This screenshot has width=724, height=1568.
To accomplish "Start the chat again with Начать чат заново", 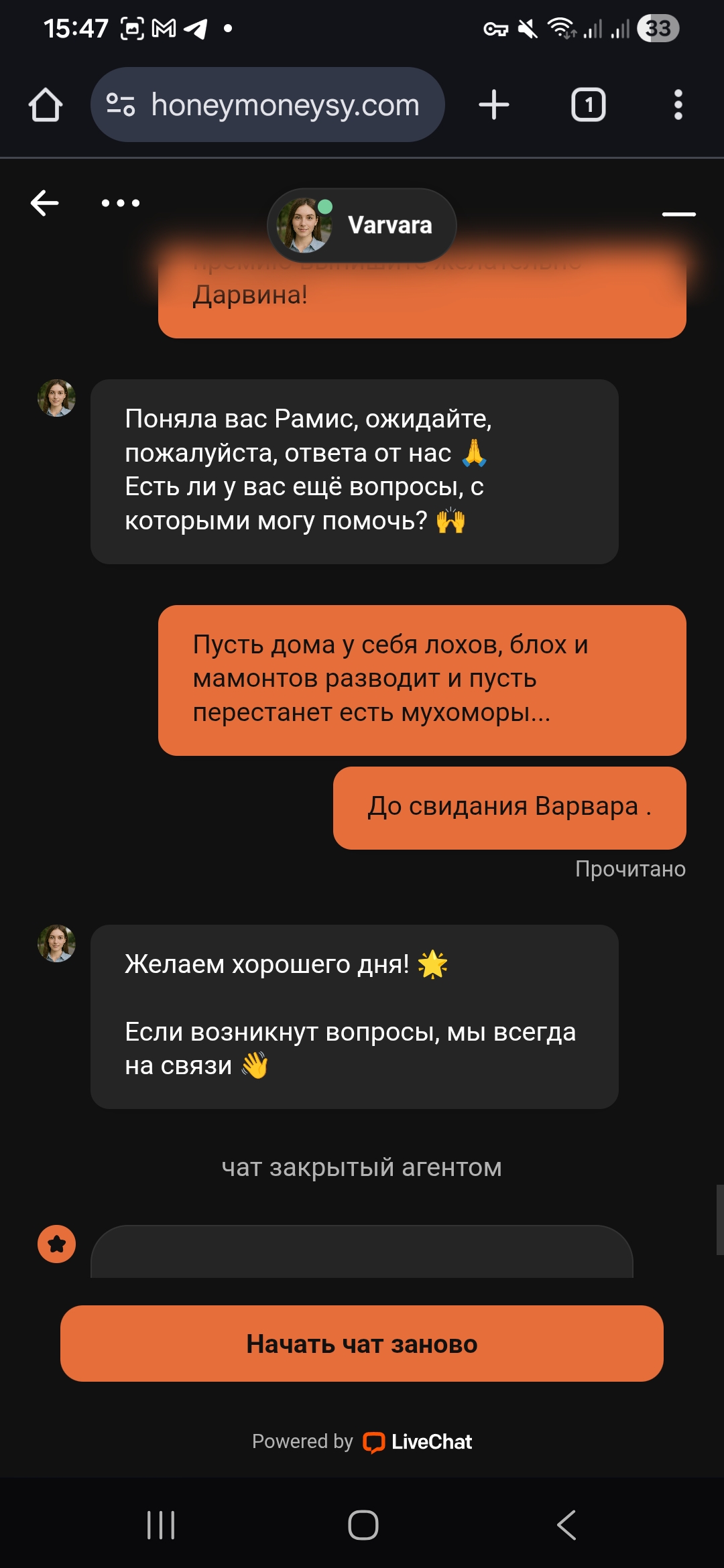I will 362,1344.
